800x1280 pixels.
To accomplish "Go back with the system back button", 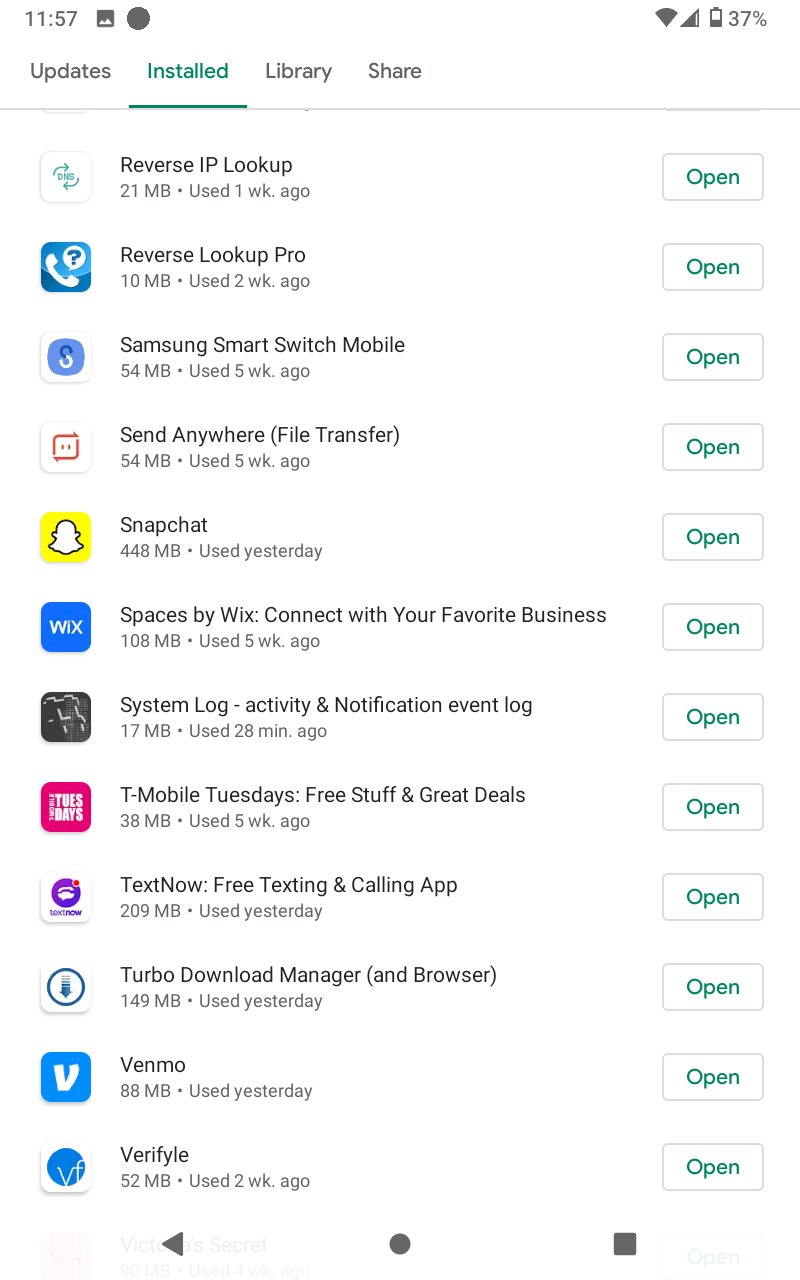I will (174, 1243).
